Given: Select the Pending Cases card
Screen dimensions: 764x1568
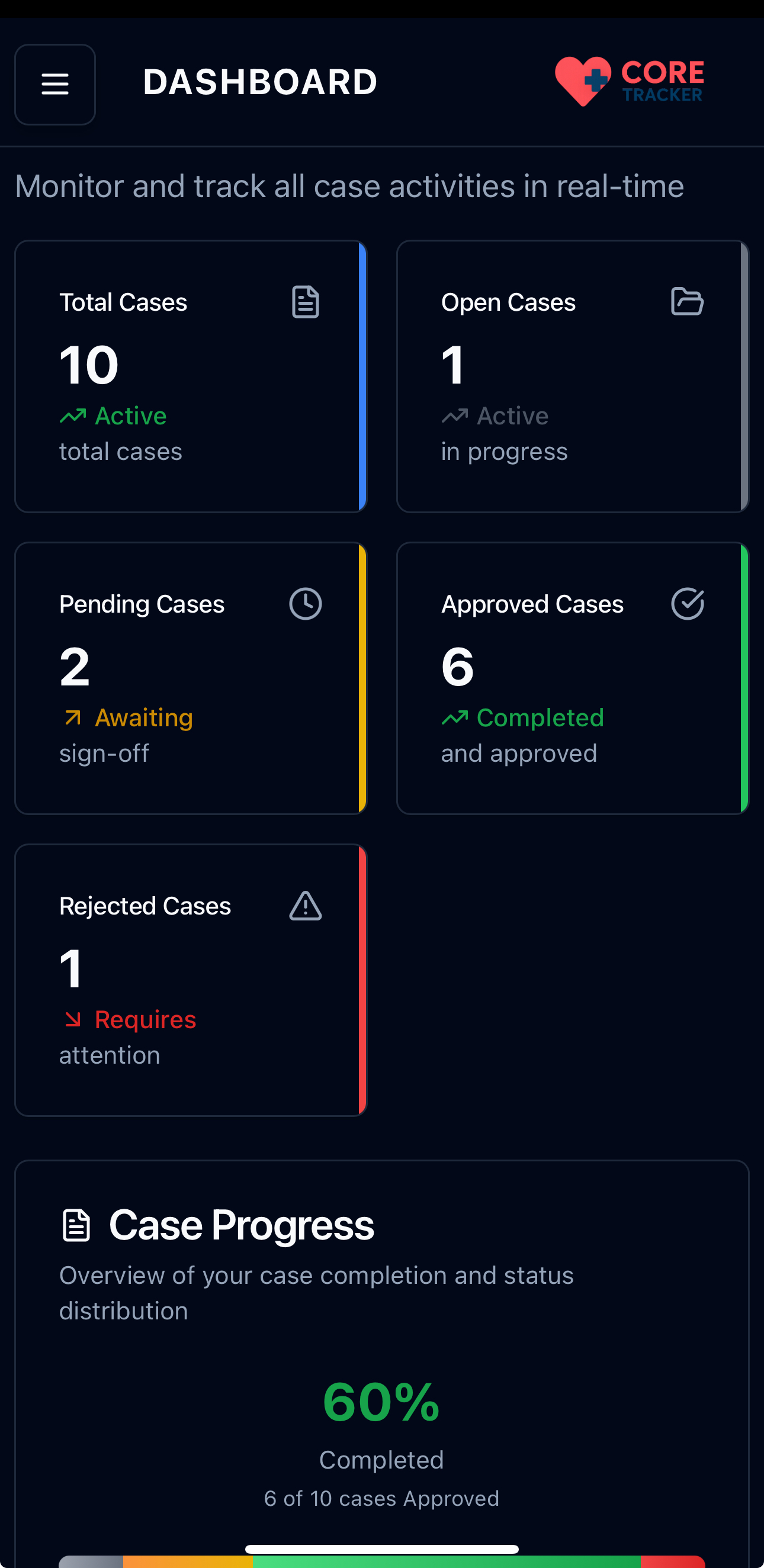Looking at the screenshot, I should [190, 678].
